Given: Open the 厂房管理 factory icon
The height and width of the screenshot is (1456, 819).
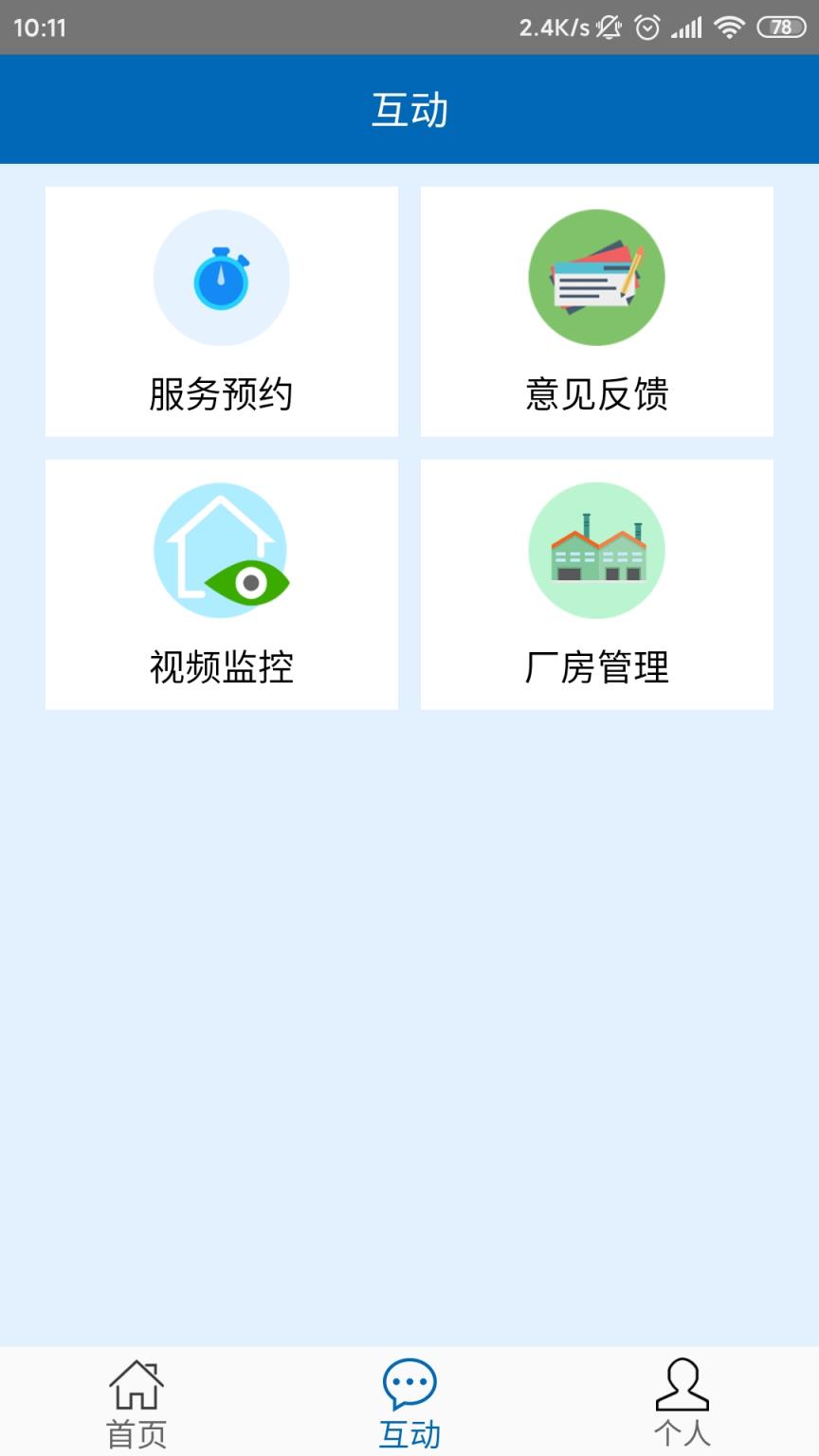Looking at the screenshot, I should click(596, 550).
